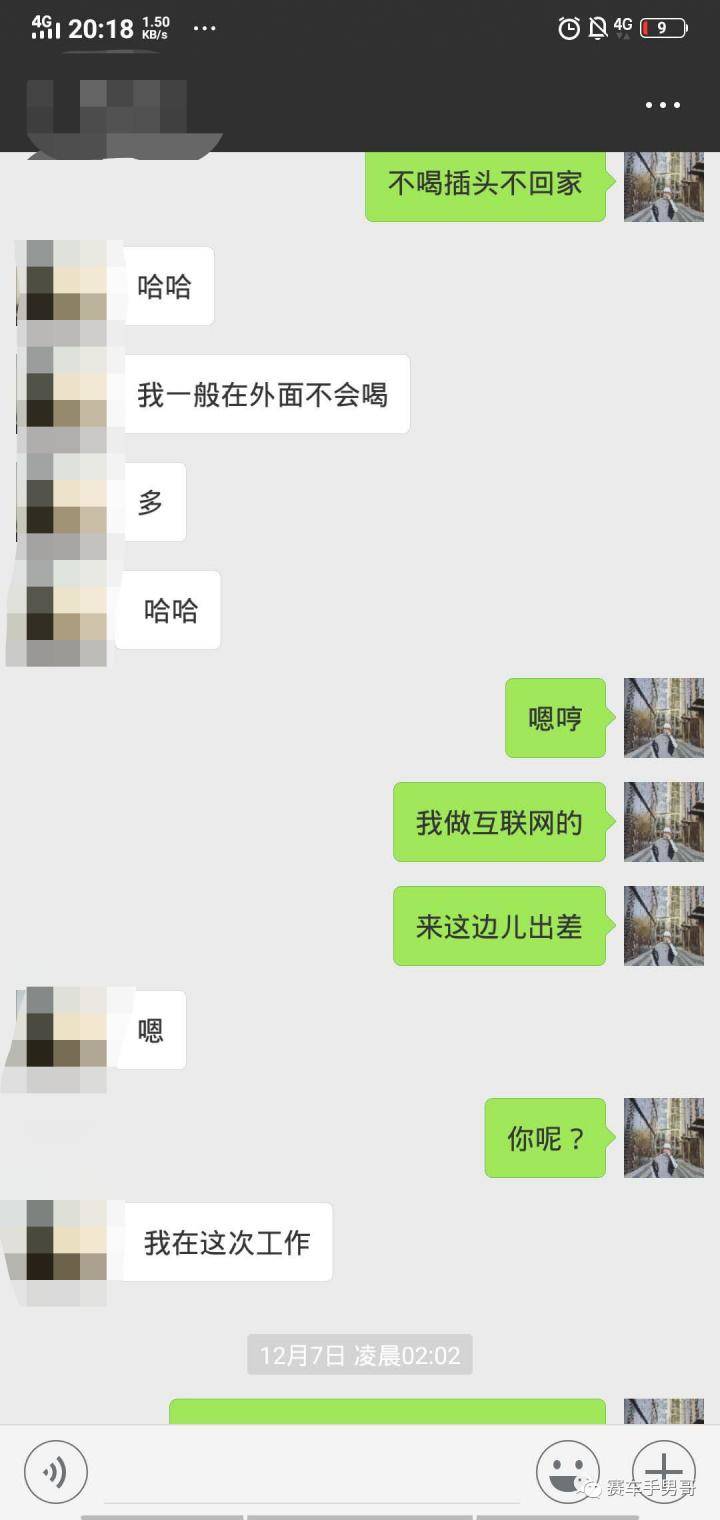Switch to voice message input mode

[x=56, y=1470]
